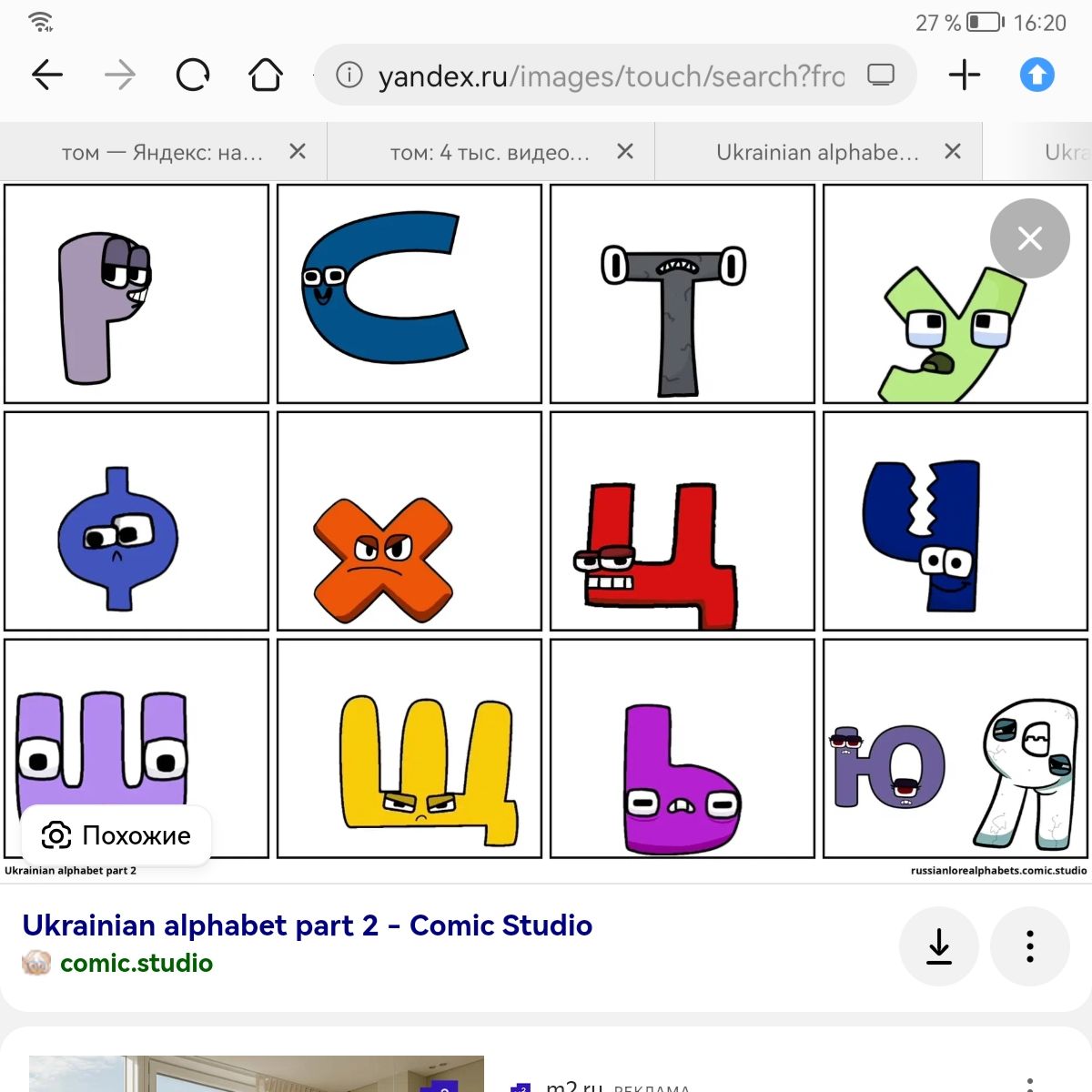Open the browser home page

266,75
